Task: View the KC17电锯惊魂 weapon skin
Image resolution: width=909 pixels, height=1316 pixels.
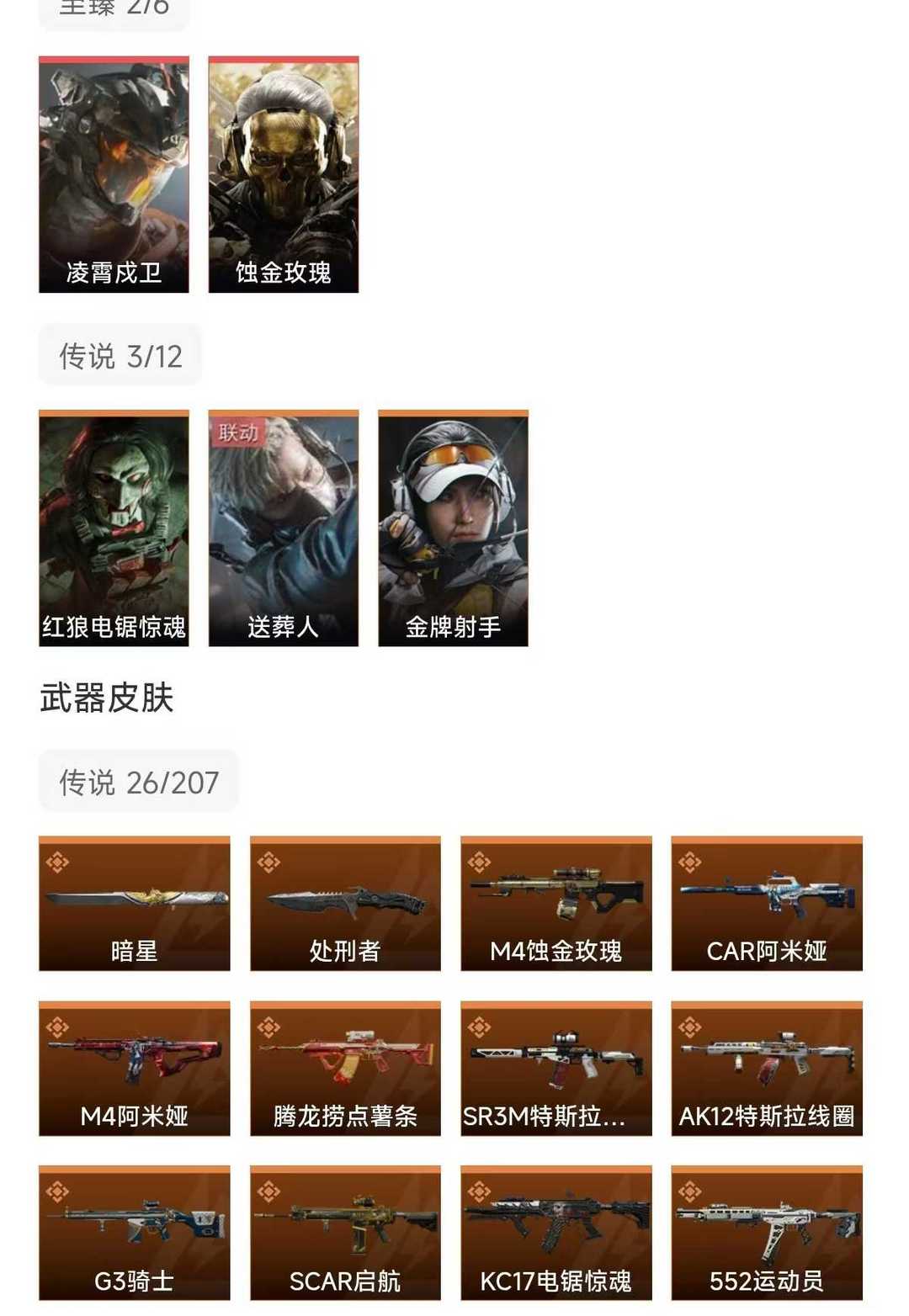Action: coord(556,1233)
